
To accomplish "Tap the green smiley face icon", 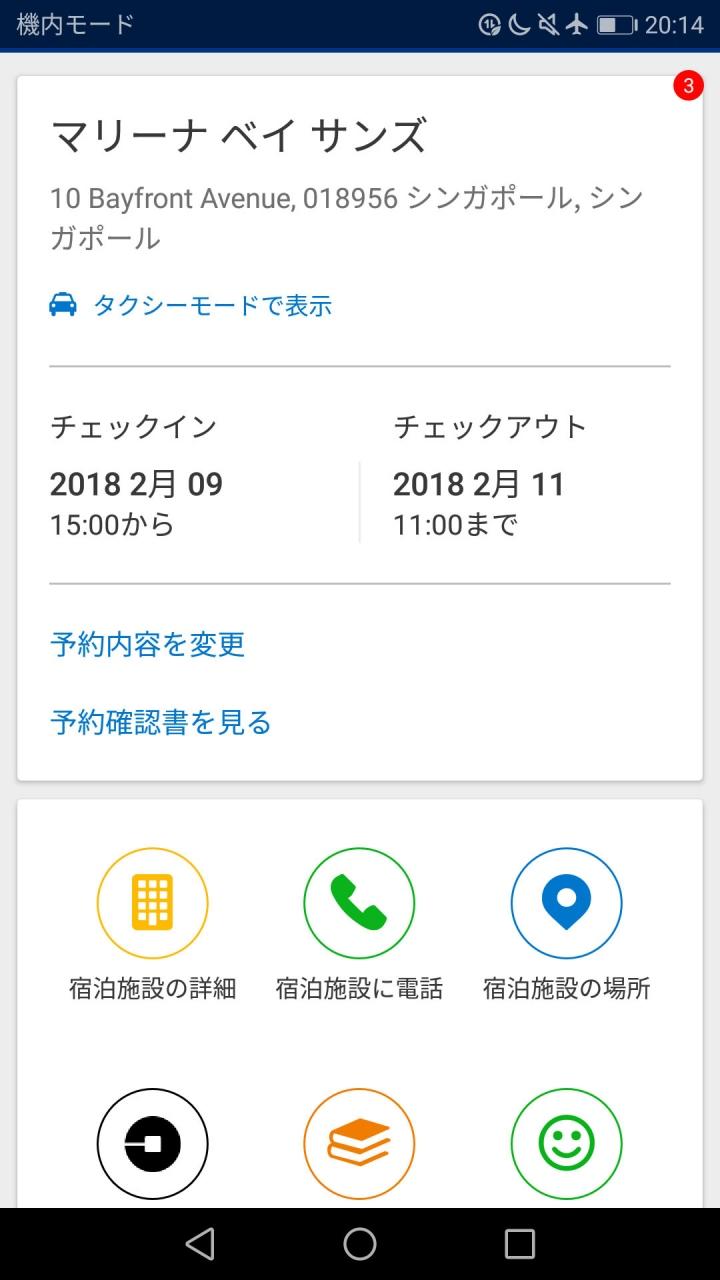I will [566, 1144].
